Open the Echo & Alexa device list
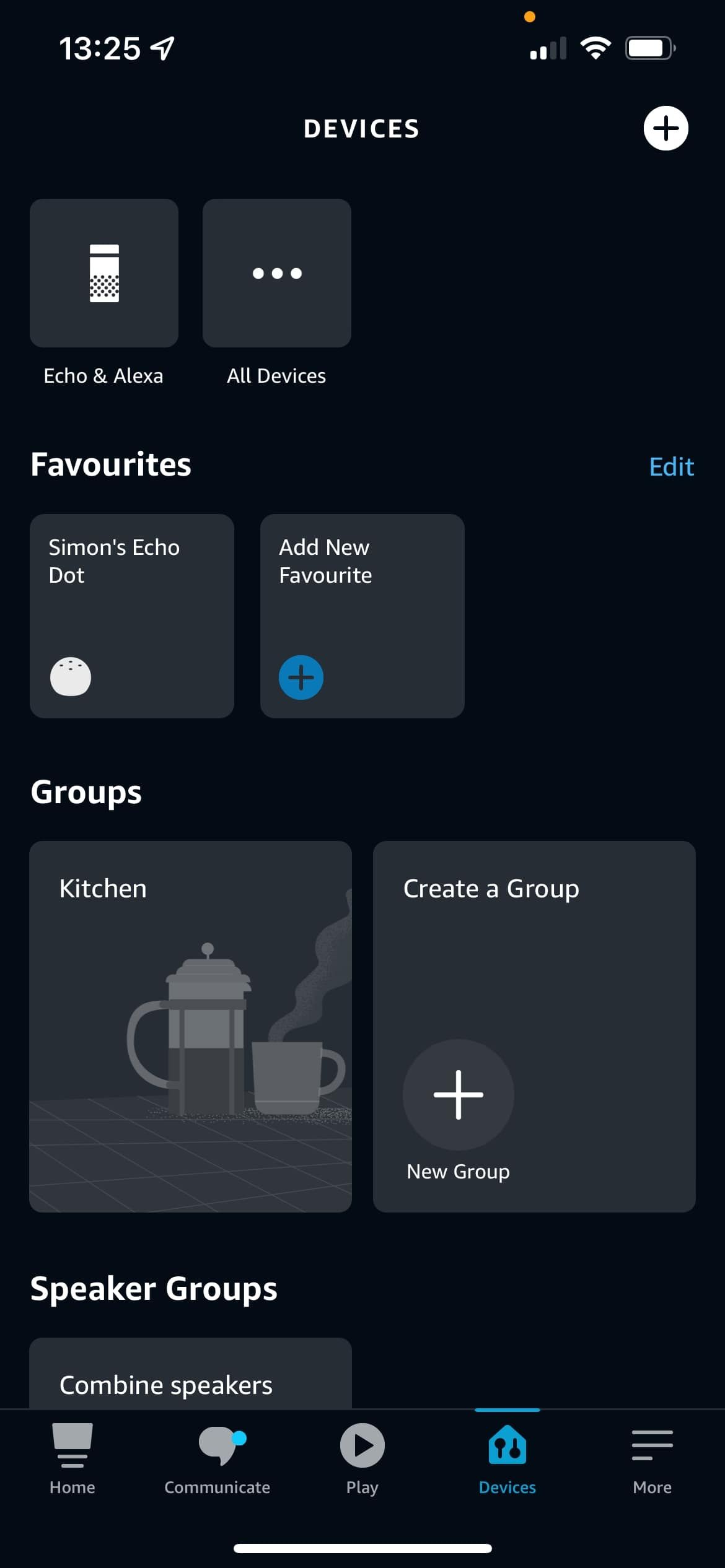This screenshot has width=725, height=1568. [103, 272]
